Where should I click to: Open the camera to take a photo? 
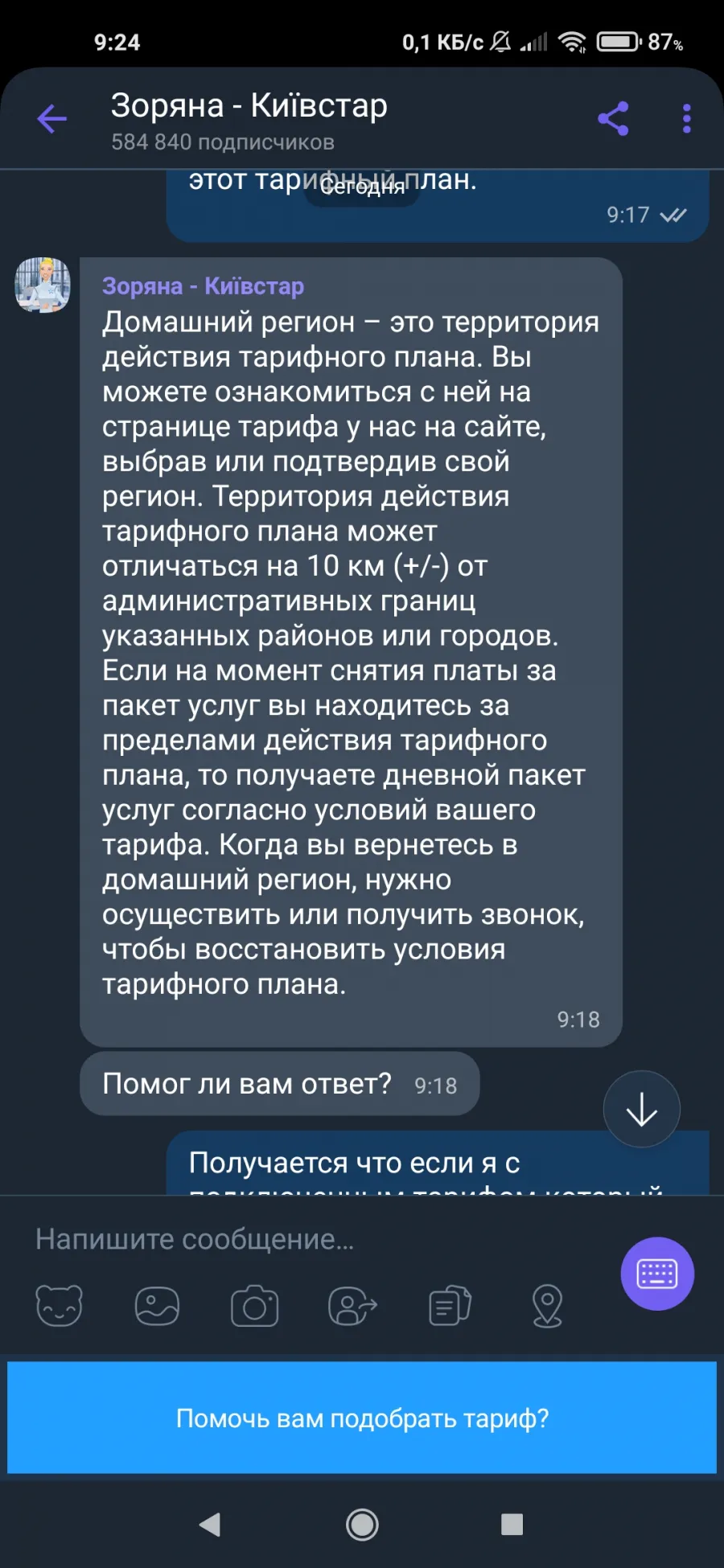pyautogui.click(x=255, y=1305)
